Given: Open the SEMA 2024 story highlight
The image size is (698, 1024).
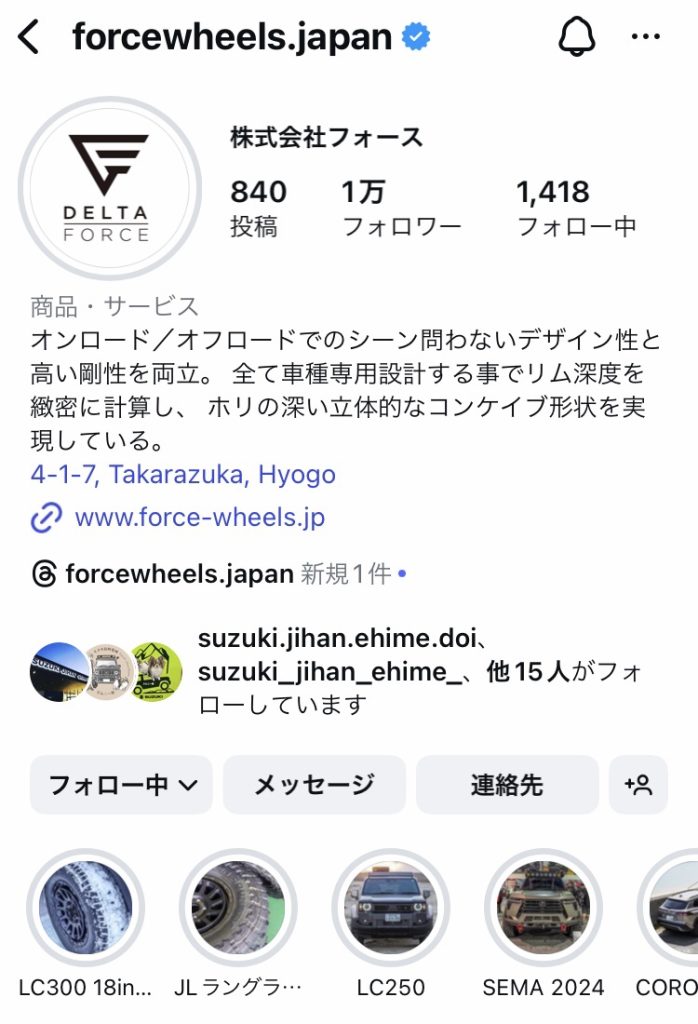Looking at the screenshot, I should point(543,908).
